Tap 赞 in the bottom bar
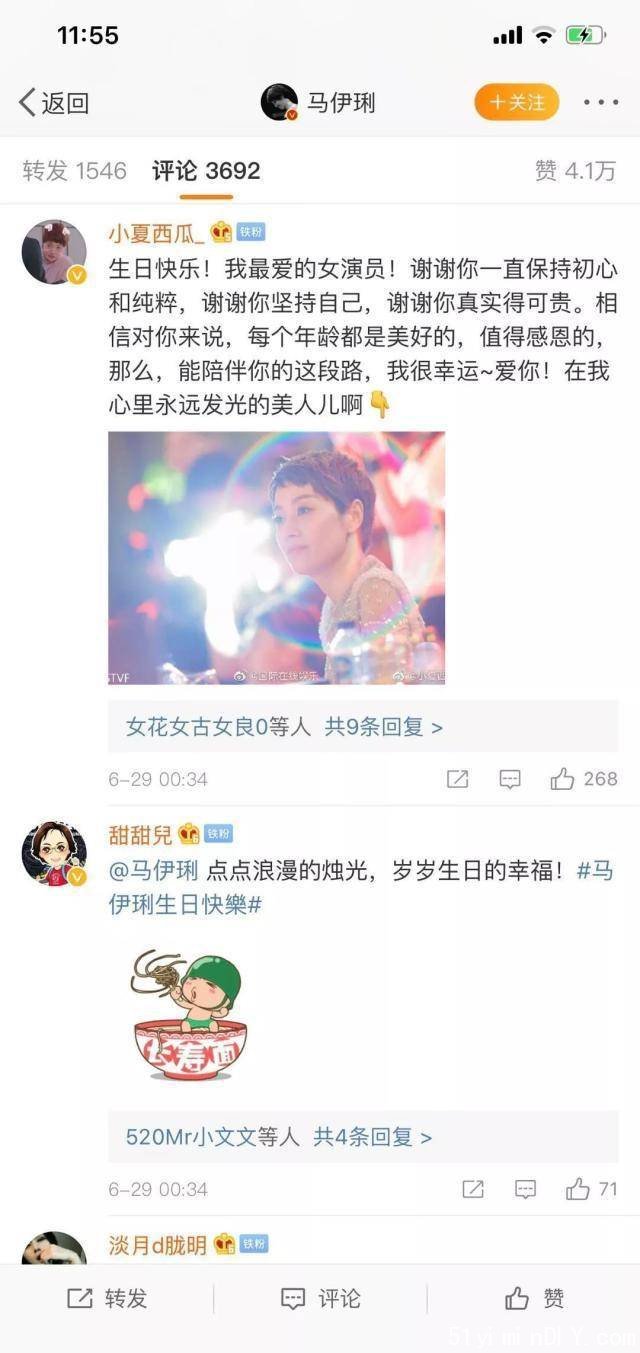 tap(534, 1298)
